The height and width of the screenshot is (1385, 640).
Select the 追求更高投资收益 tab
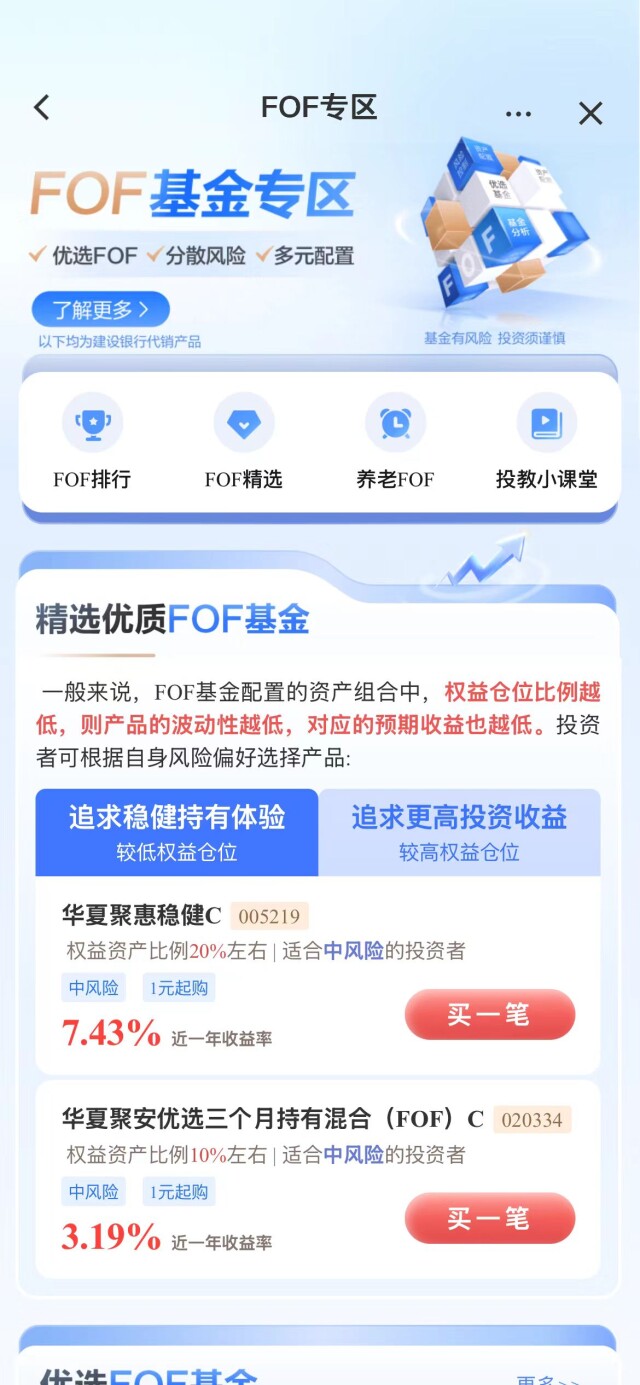click(x=459, y=832)
